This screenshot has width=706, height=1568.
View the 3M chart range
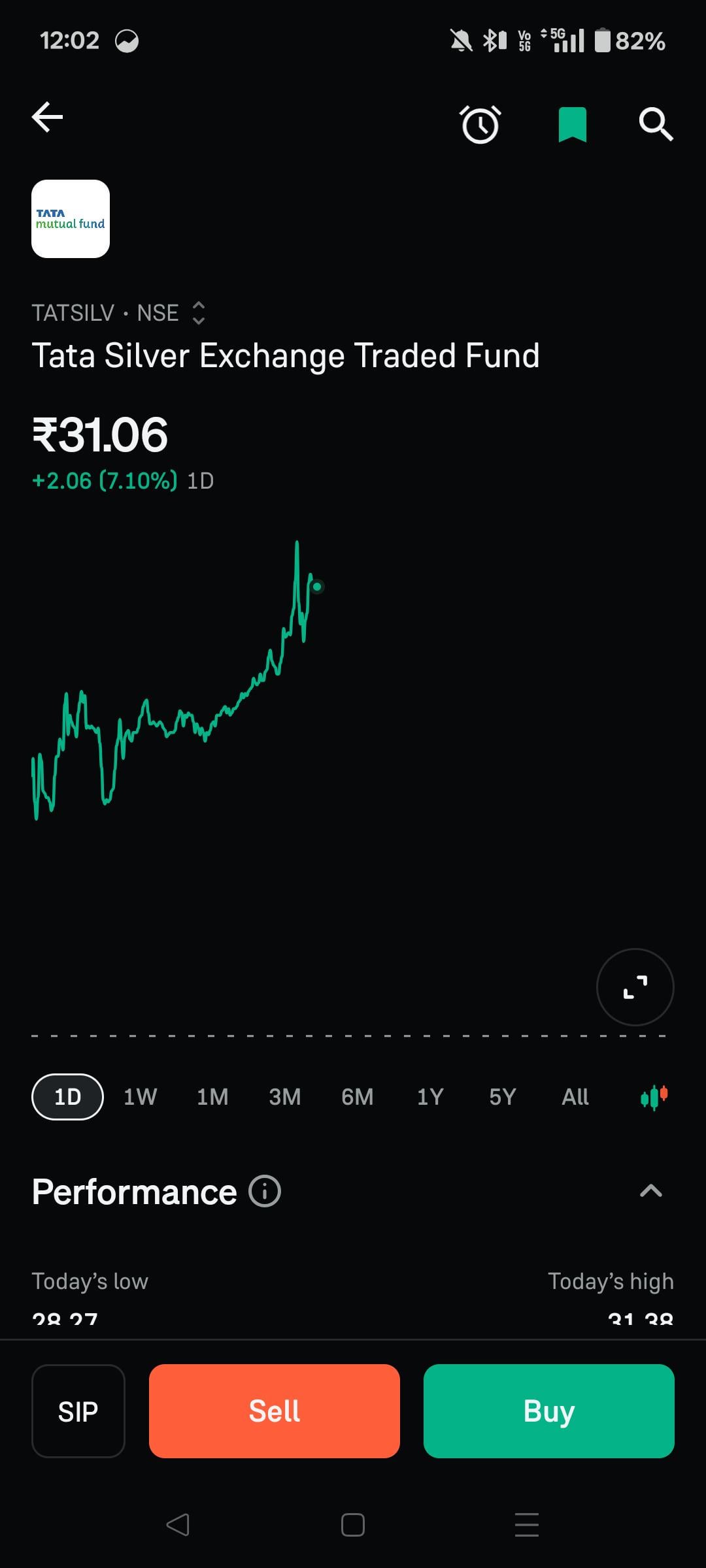coord(285,1097)
